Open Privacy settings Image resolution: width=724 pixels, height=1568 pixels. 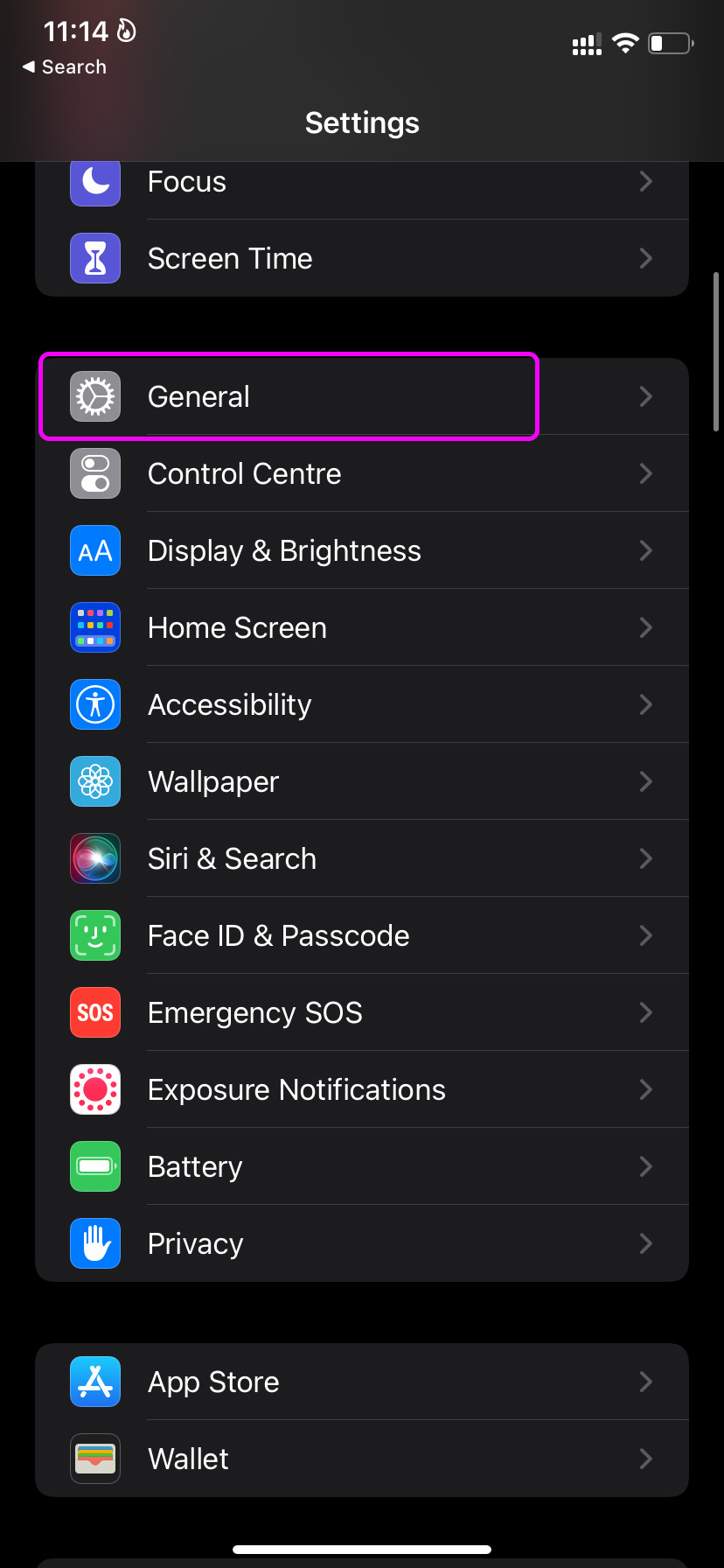(x=362, y=1243)
